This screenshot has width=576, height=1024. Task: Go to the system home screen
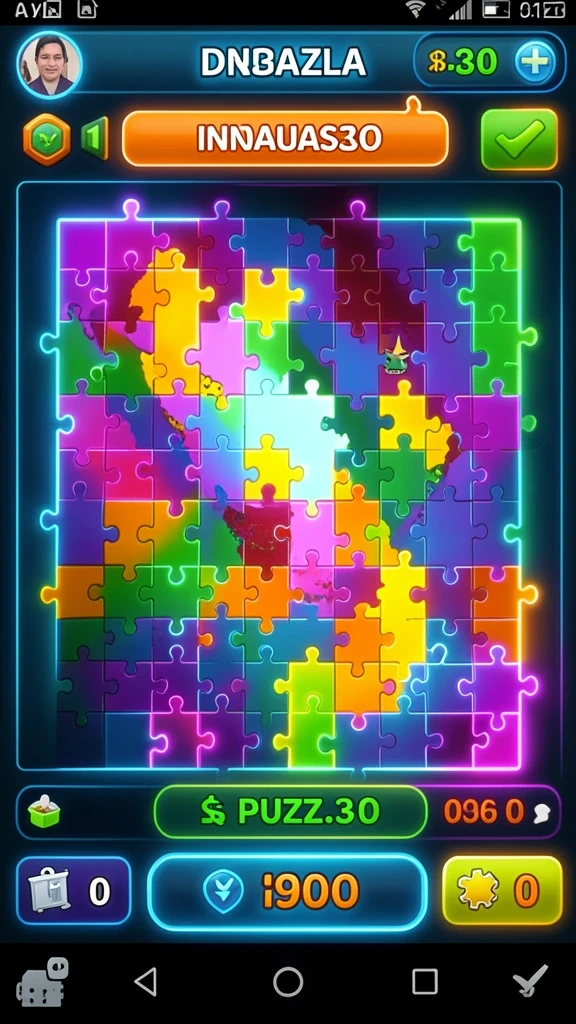[288, 981]
